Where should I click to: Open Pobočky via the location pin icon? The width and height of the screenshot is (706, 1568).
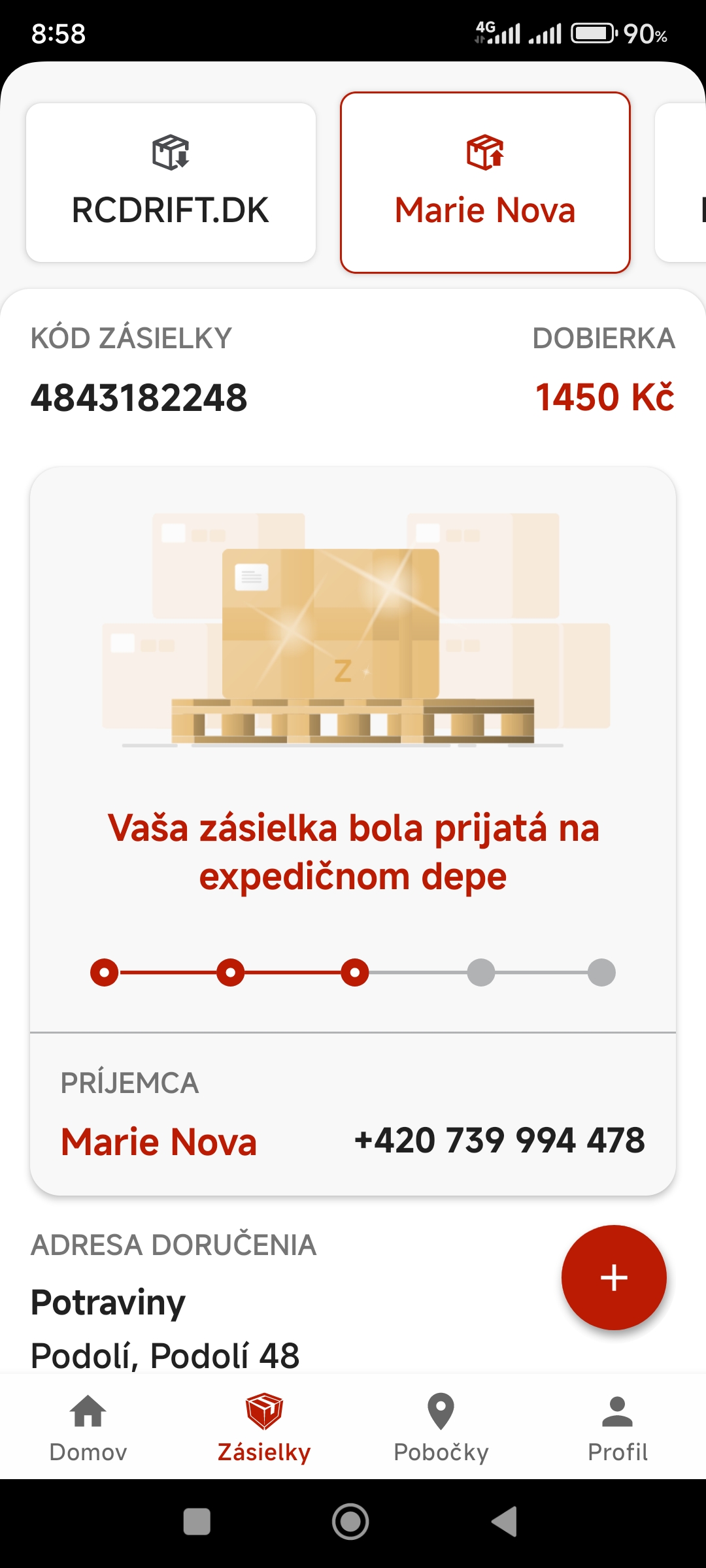pos(440,1411)
